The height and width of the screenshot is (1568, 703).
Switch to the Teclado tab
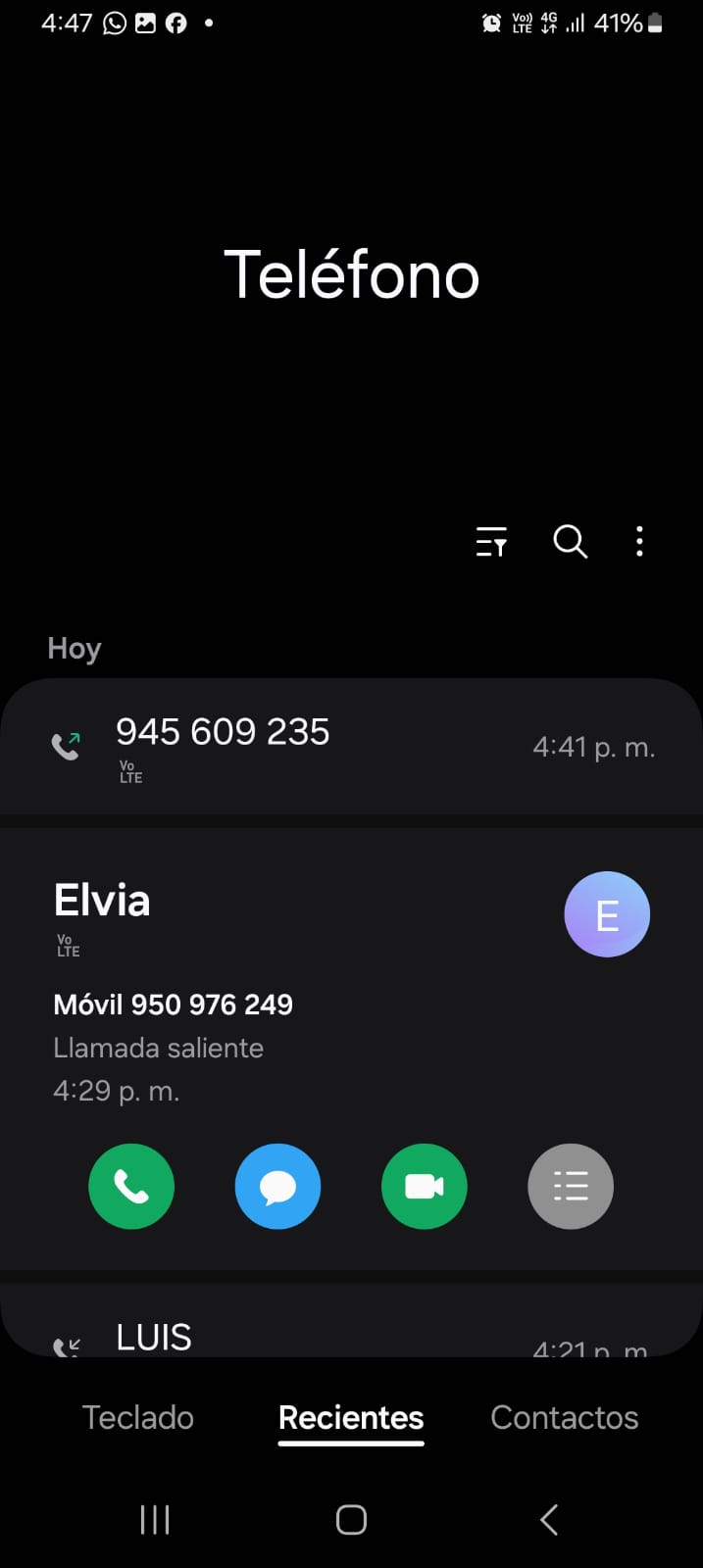point(138,1417)
